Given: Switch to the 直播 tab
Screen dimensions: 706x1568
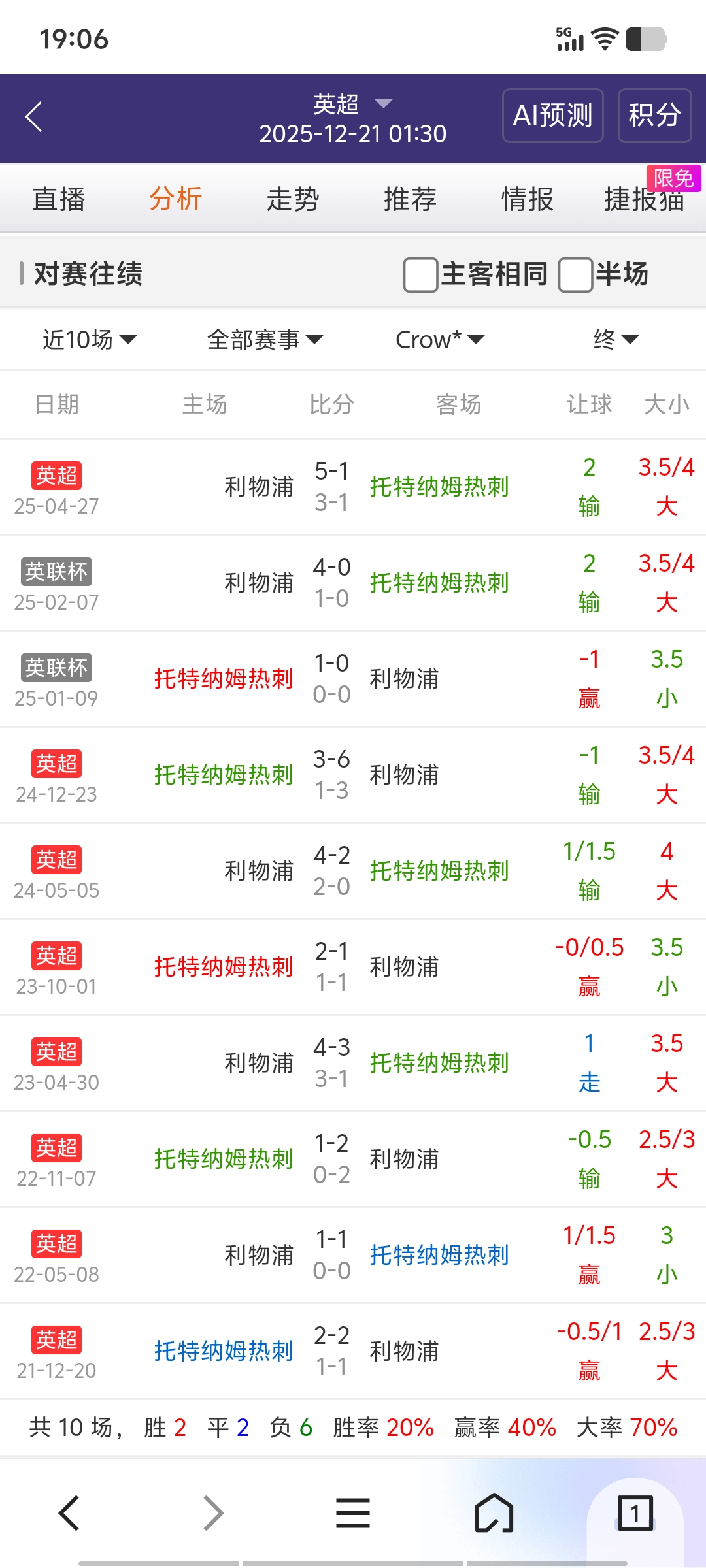Looking at the screenshot, I should point(59,199).
